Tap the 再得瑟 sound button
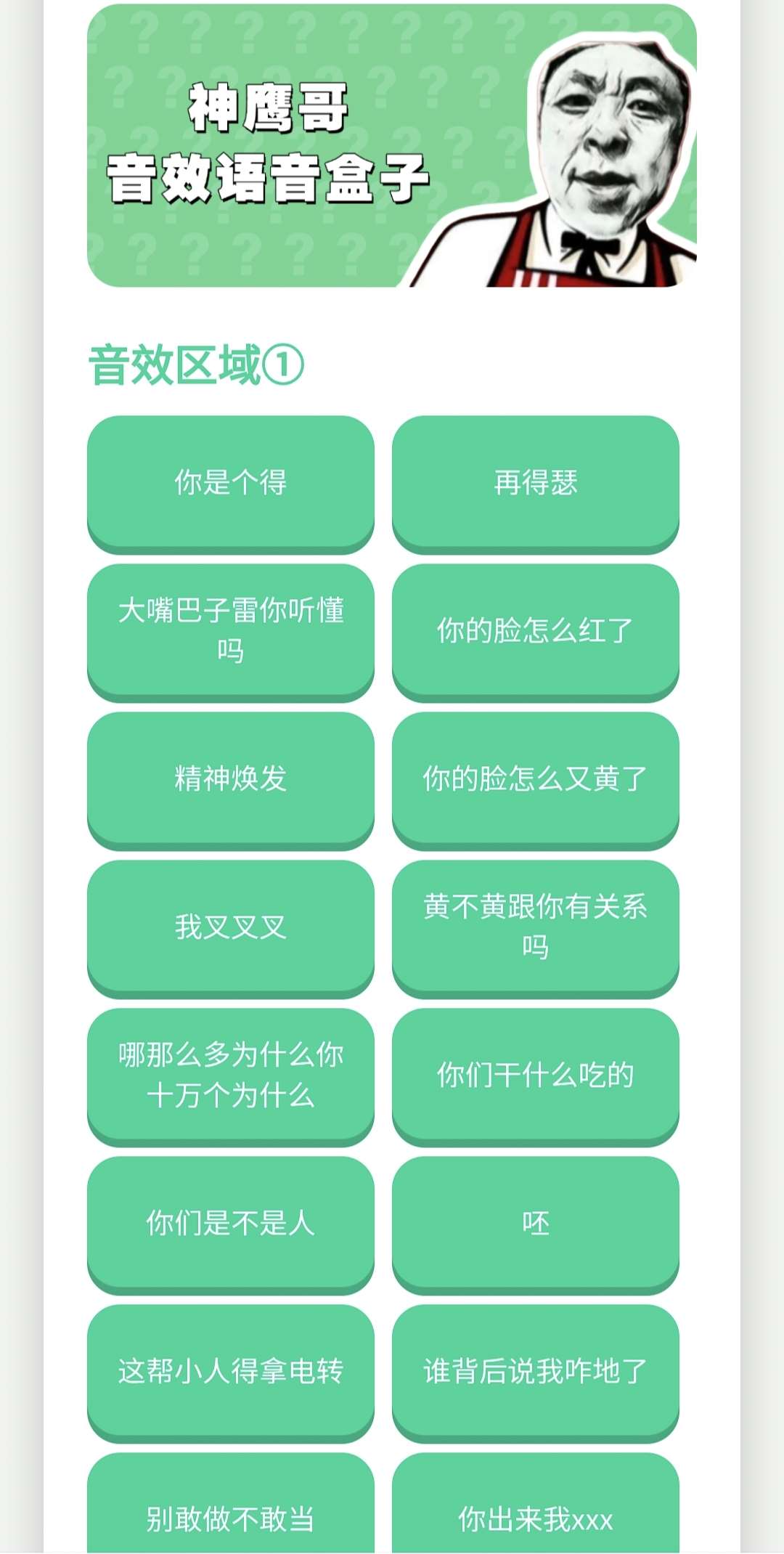The height and width of the screenshot is (1554, 784). [x=535, y=483]
